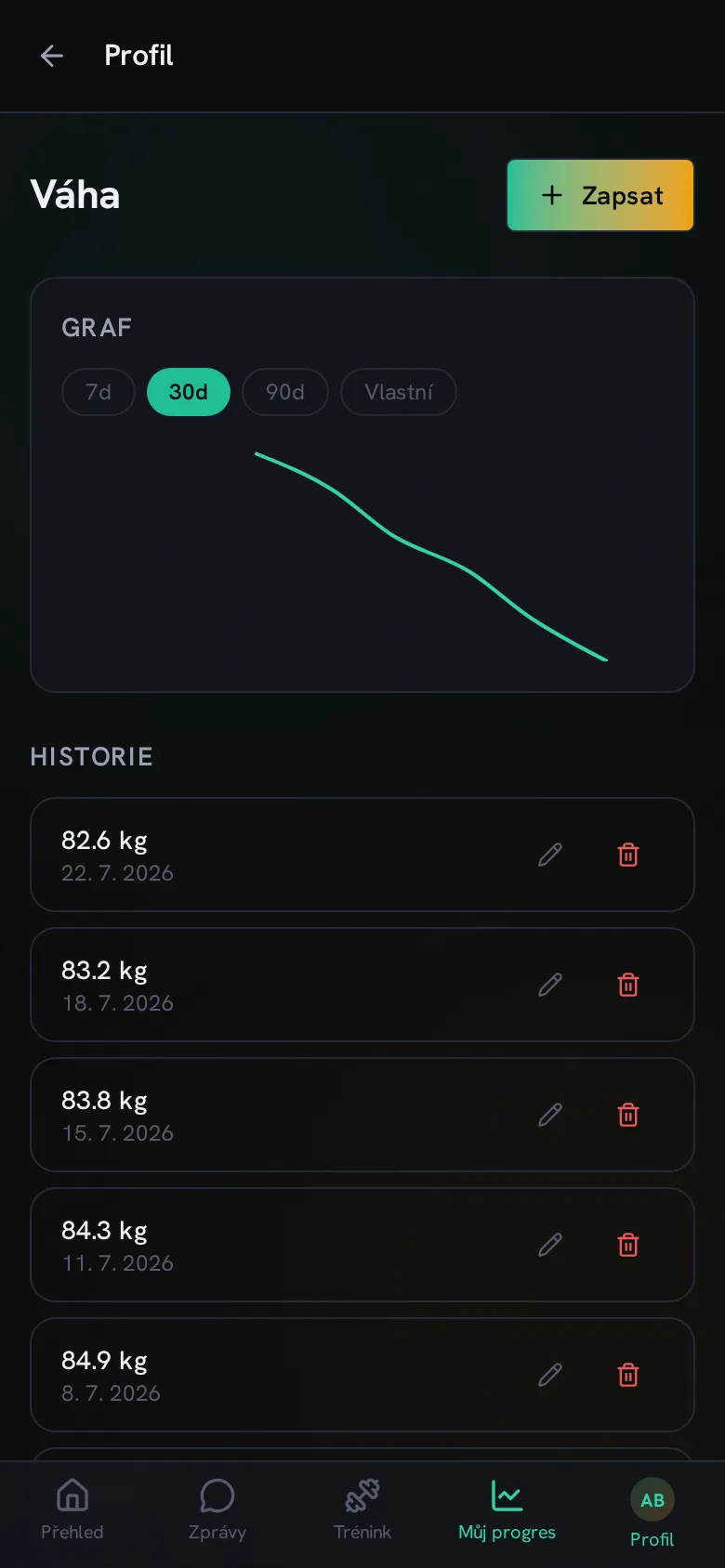Image resolution: width=725 pixels, height=1568 pixels.
Task: Switch the graph to 90d
Action: (285, 392)
